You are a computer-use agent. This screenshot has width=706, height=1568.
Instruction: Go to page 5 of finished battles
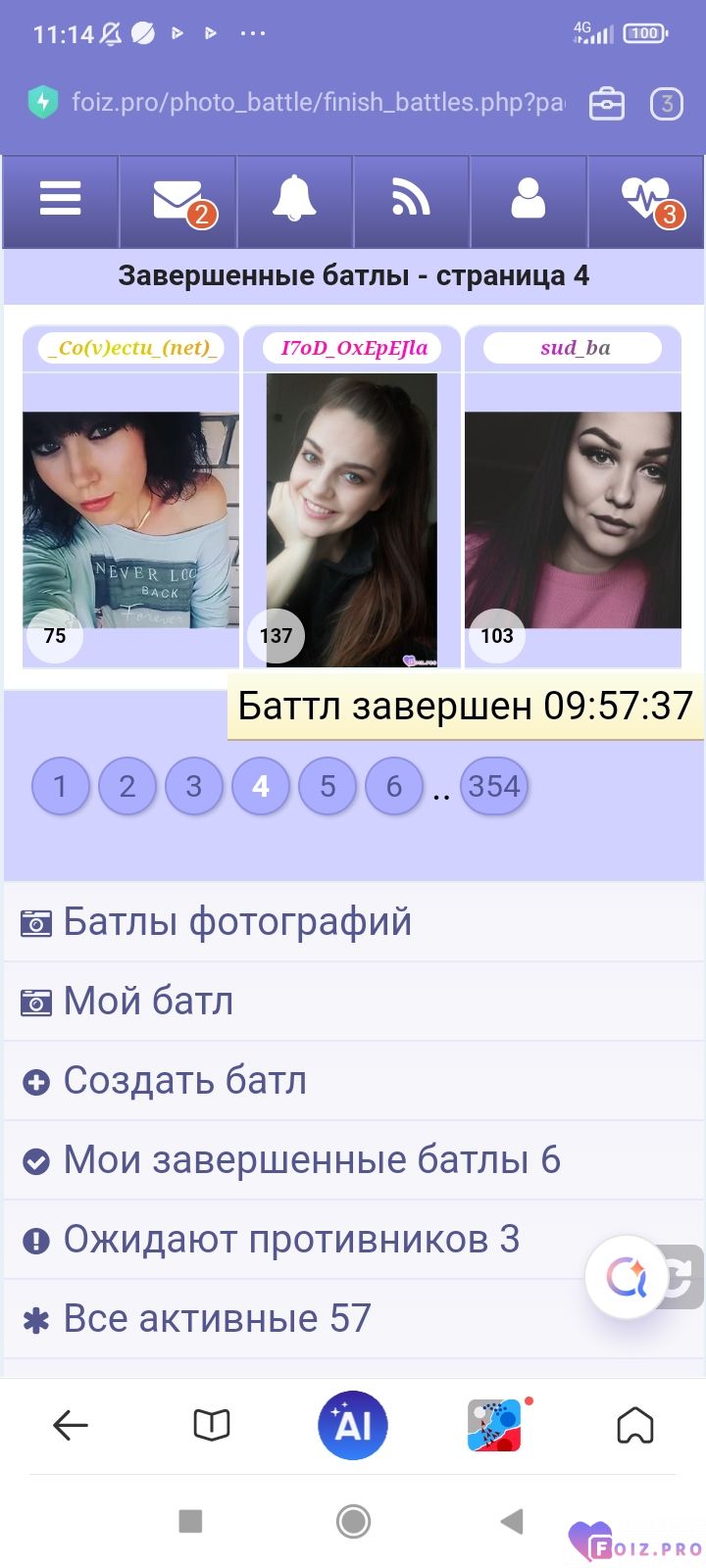pyautogui.click(x=328, y=786)
